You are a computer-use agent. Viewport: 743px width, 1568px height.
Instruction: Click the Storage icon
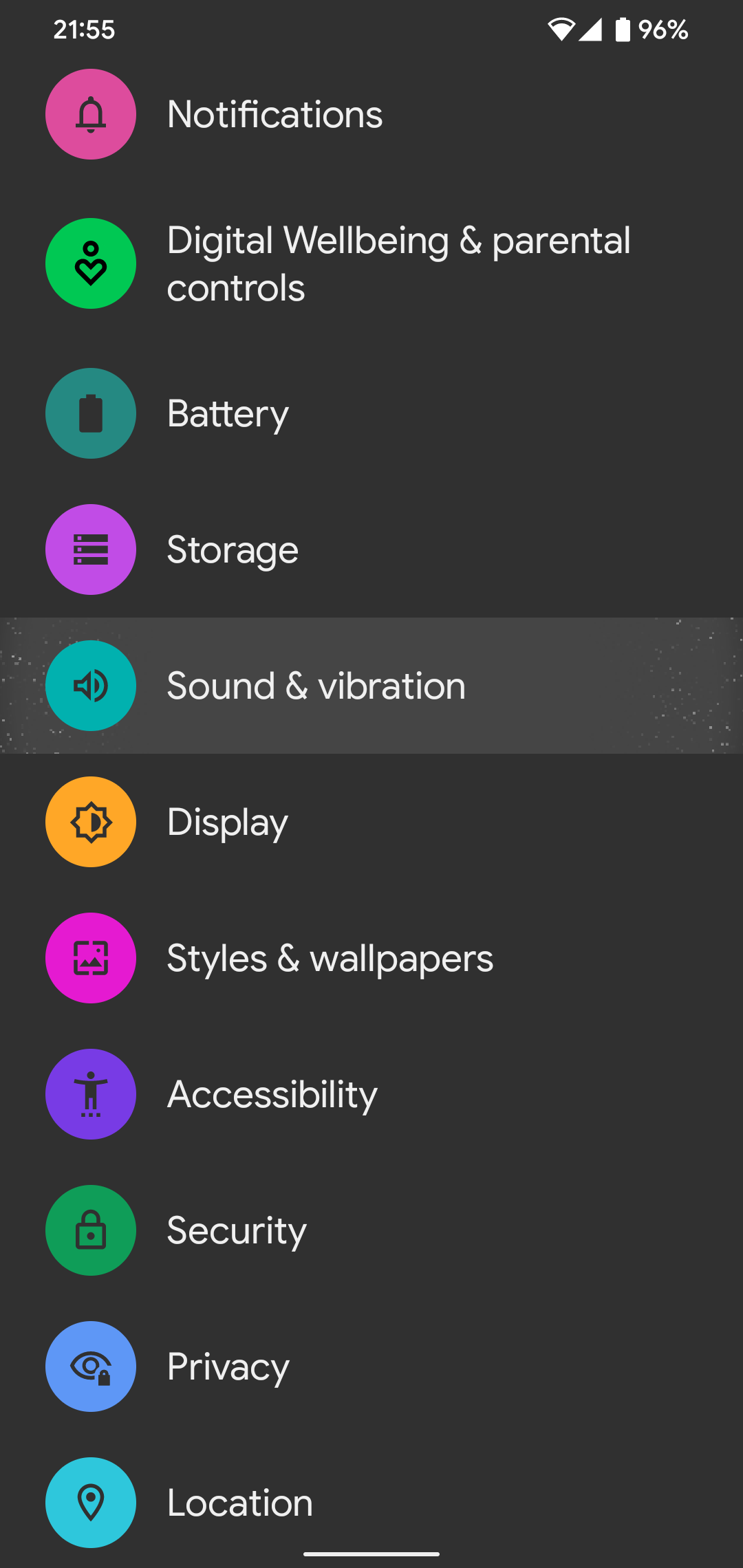click(90, 549)
